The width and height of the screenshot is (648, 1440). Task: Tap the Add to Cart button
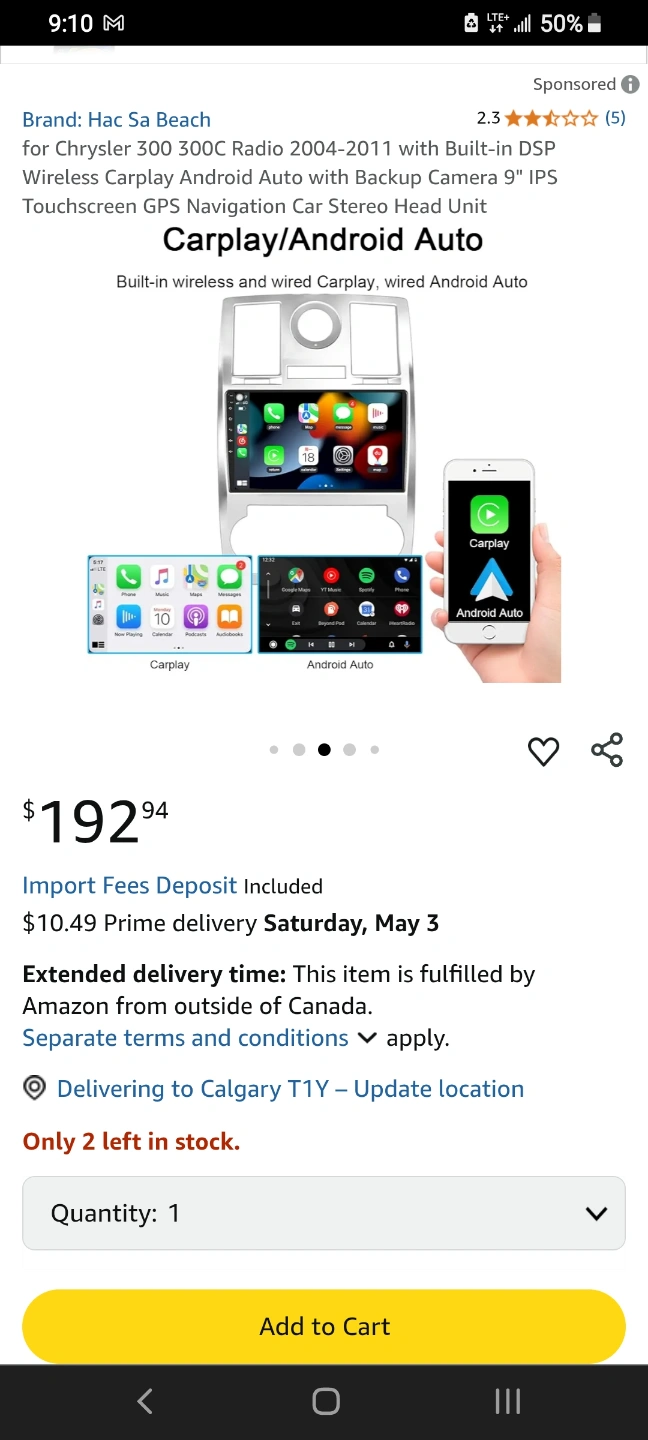coord(324,1326)
